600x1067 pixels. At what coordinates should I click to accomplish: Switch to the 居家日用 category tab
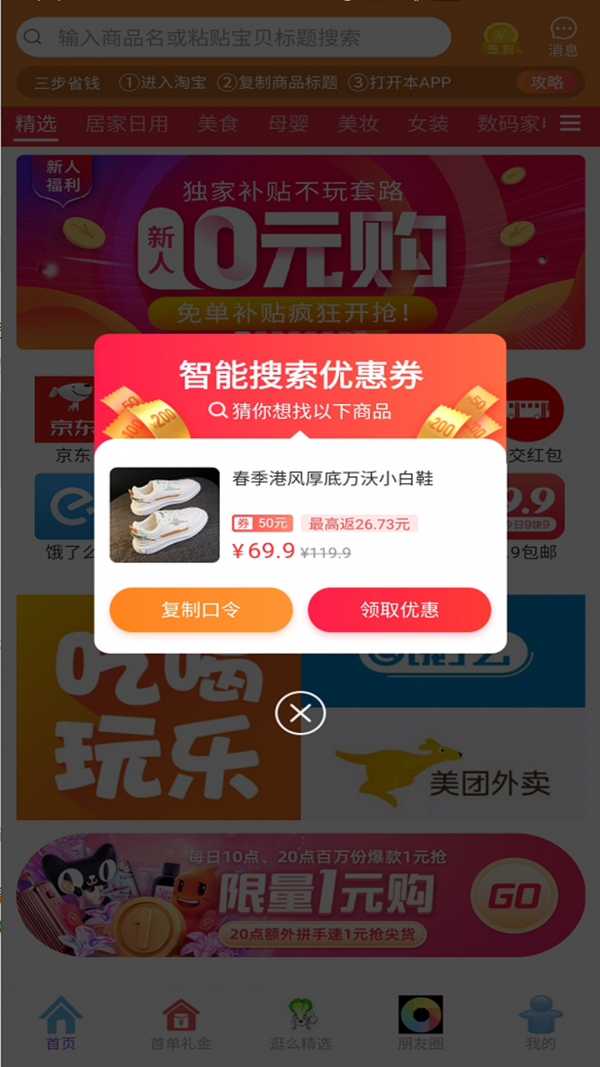pyautogui.click(x=127, y=124)
